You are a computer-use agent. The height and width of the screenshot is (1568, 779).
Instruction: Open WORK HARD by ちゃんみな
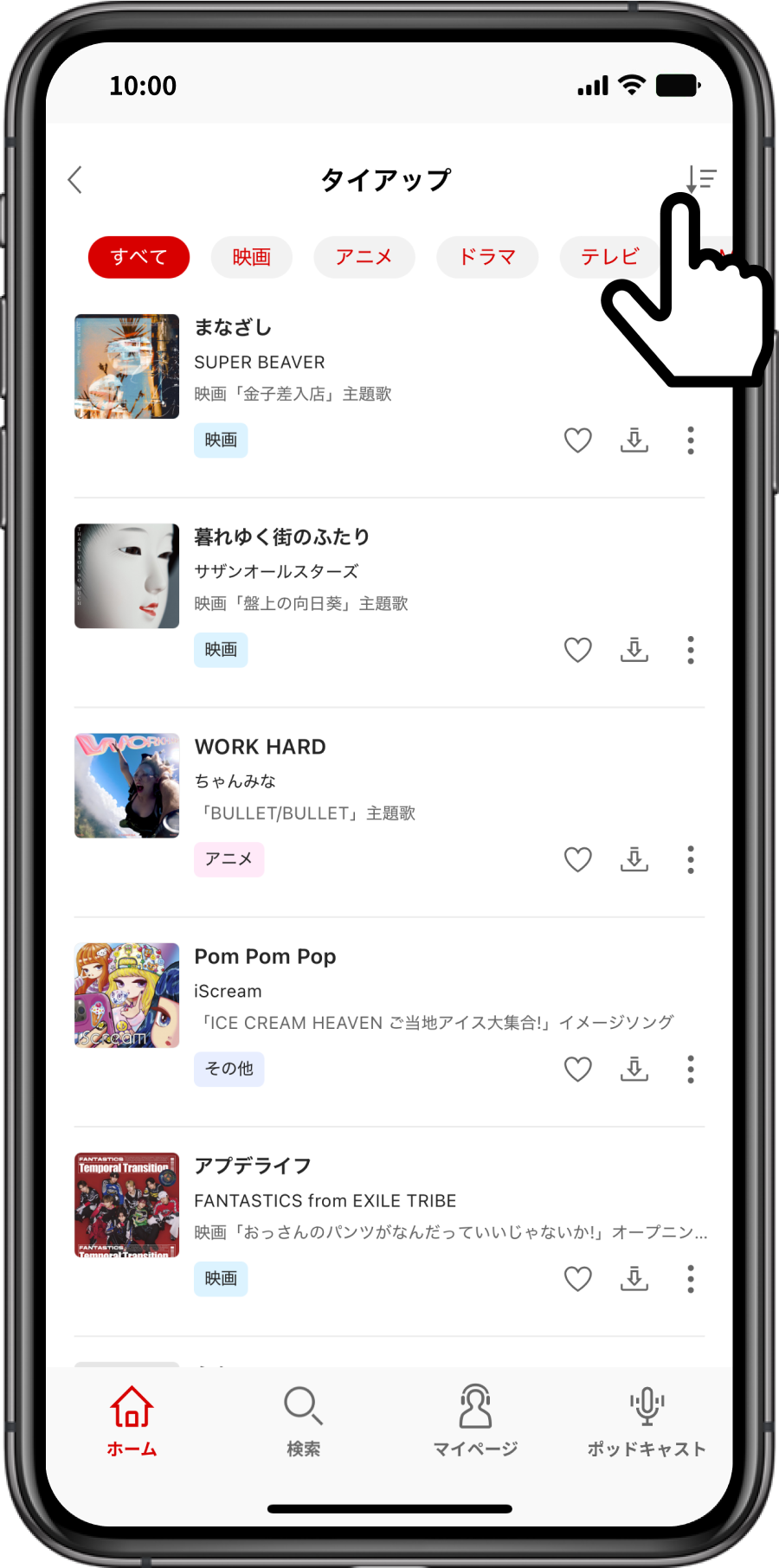point(260,747)
